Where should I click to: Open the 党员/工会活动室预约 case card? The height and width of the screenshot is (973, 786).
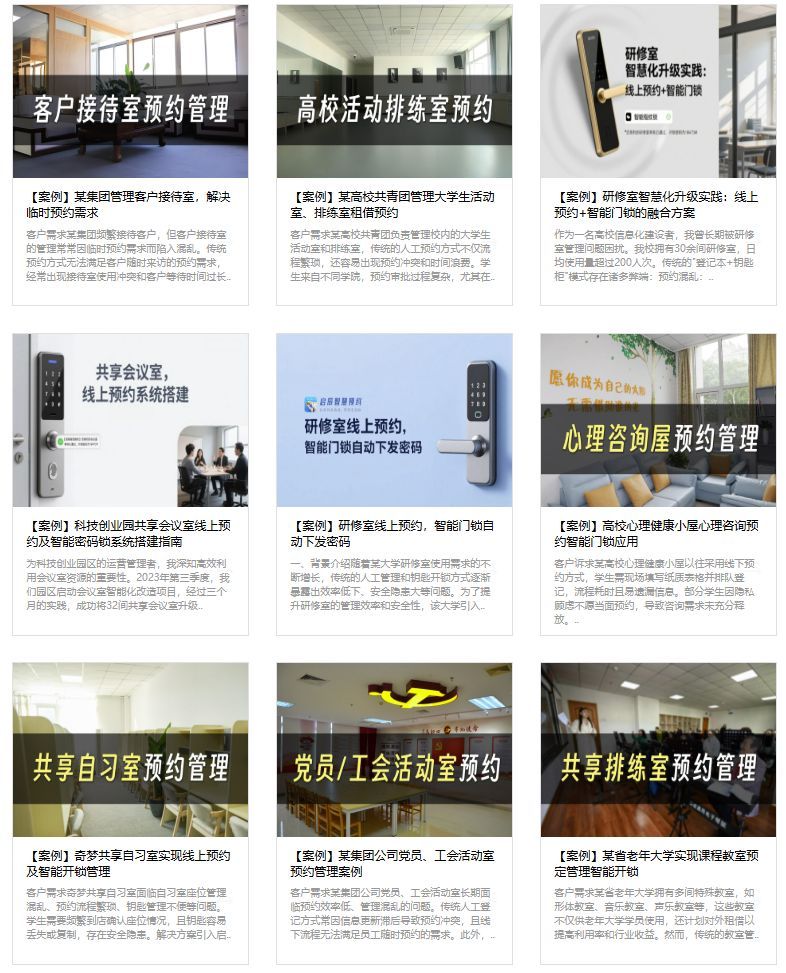(x=394, y=750)
